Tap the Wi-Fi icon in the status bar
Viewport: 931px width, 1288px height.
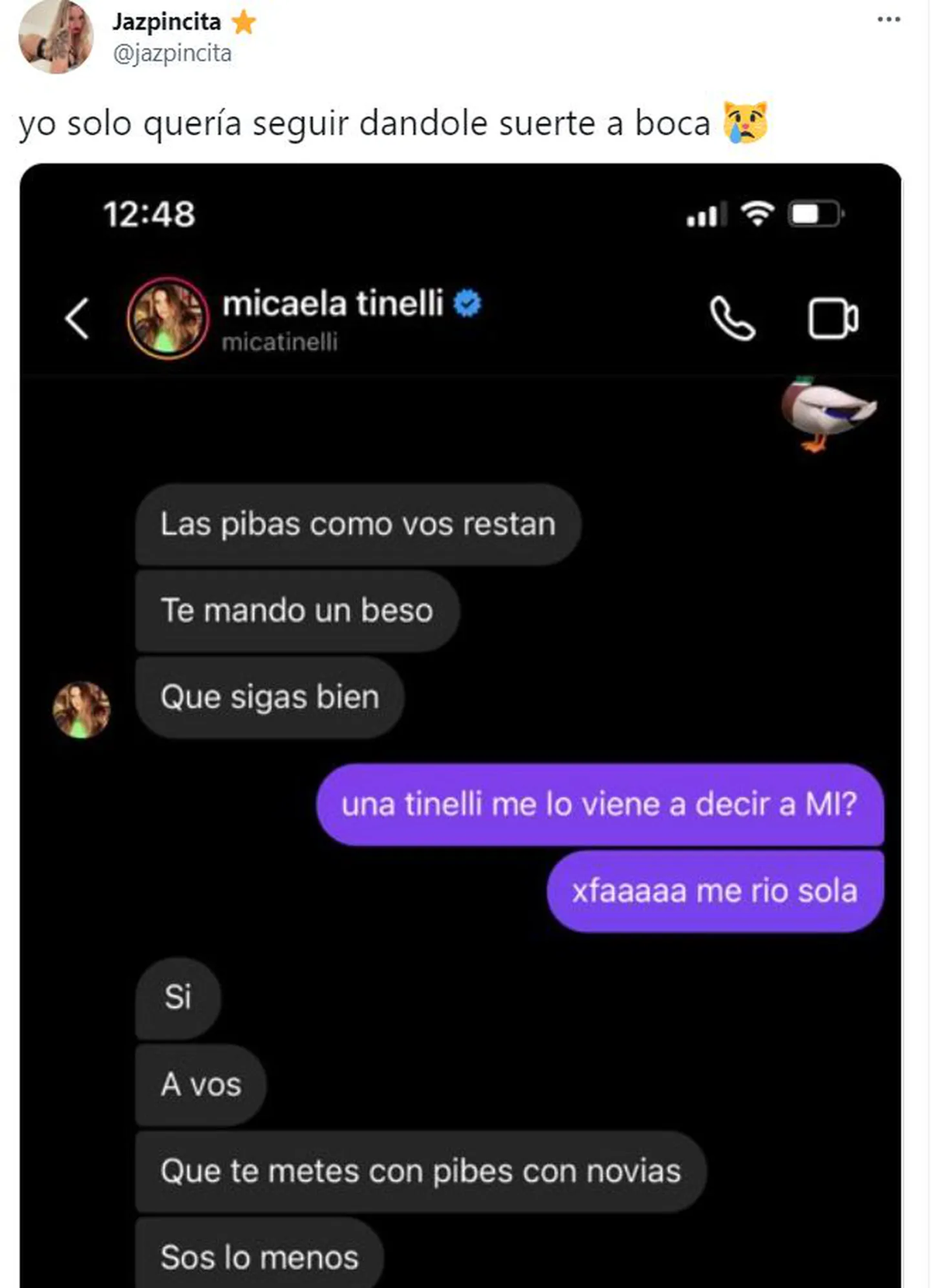[760, 213]
